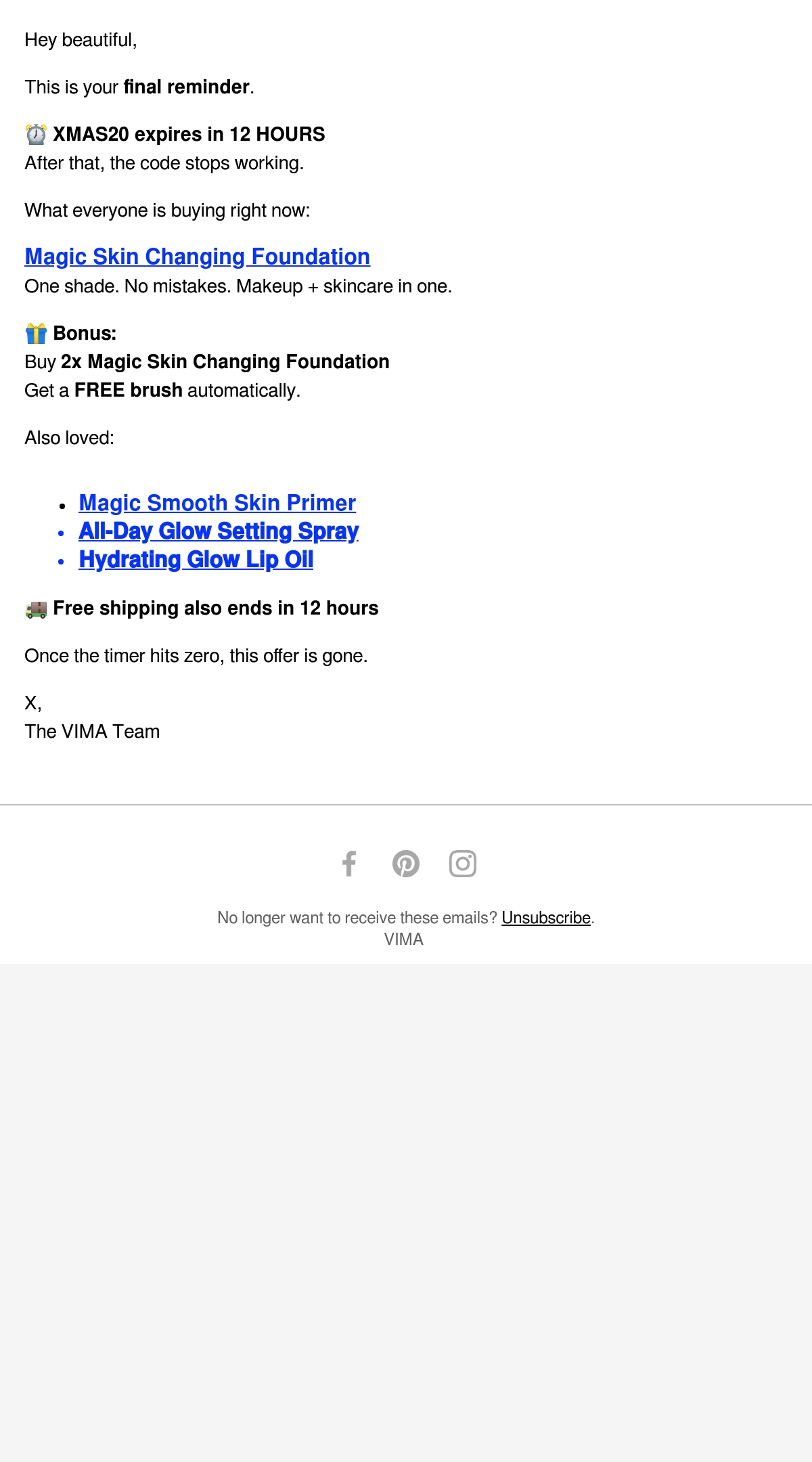Open VIMA's Pinterest profile

coord(406,864)
